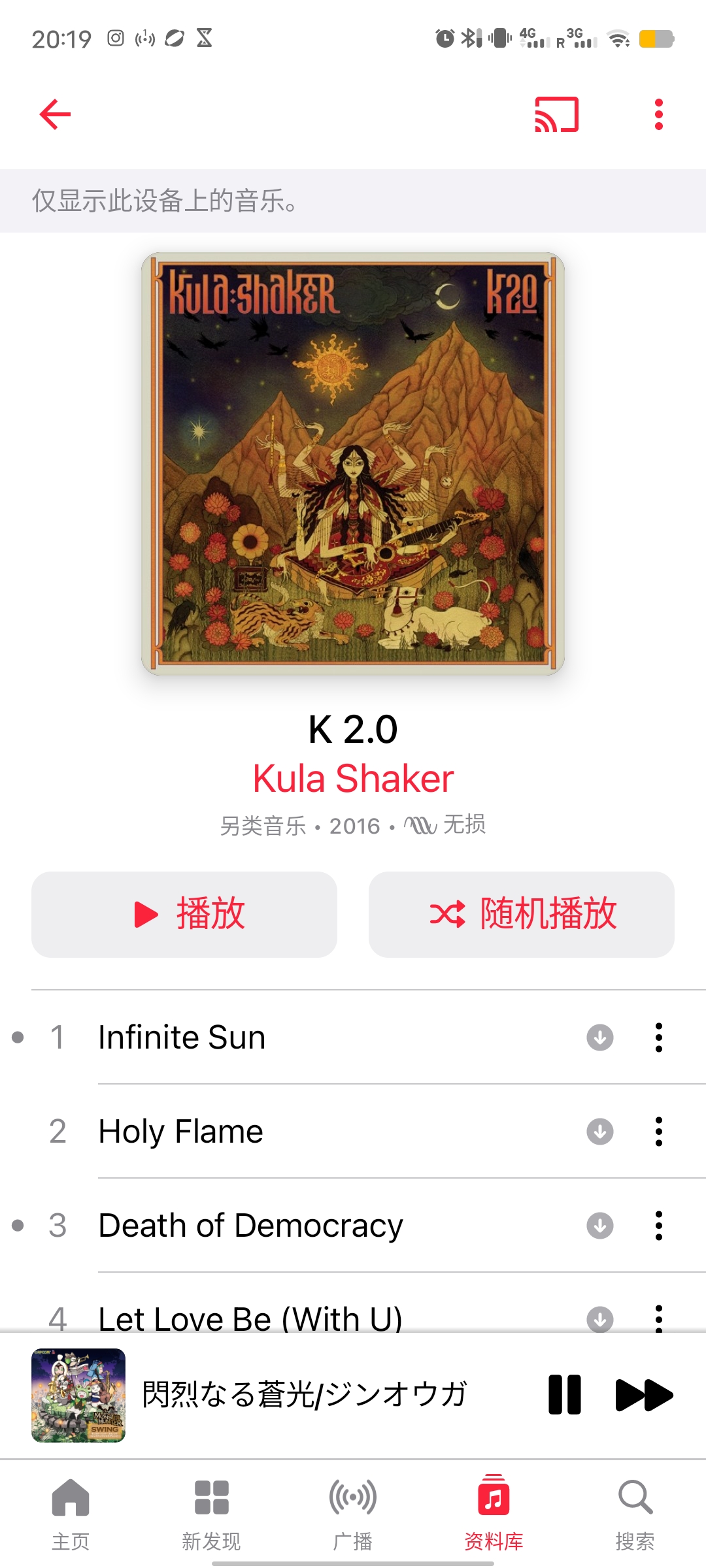Play the K 2.0 album
The width and height of the screenshot is (706, 1568).
(x=184, y=914)
